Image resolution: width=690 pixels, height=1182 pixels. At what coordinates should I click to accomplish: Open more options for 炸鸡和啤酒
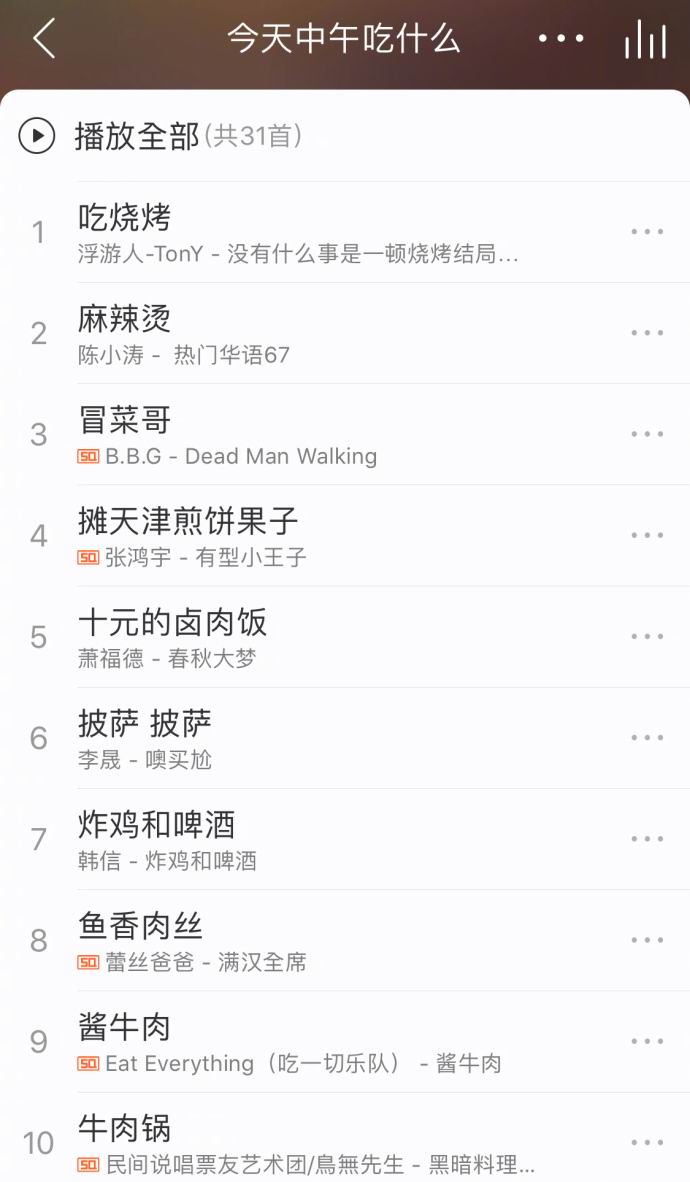(647, 839)
